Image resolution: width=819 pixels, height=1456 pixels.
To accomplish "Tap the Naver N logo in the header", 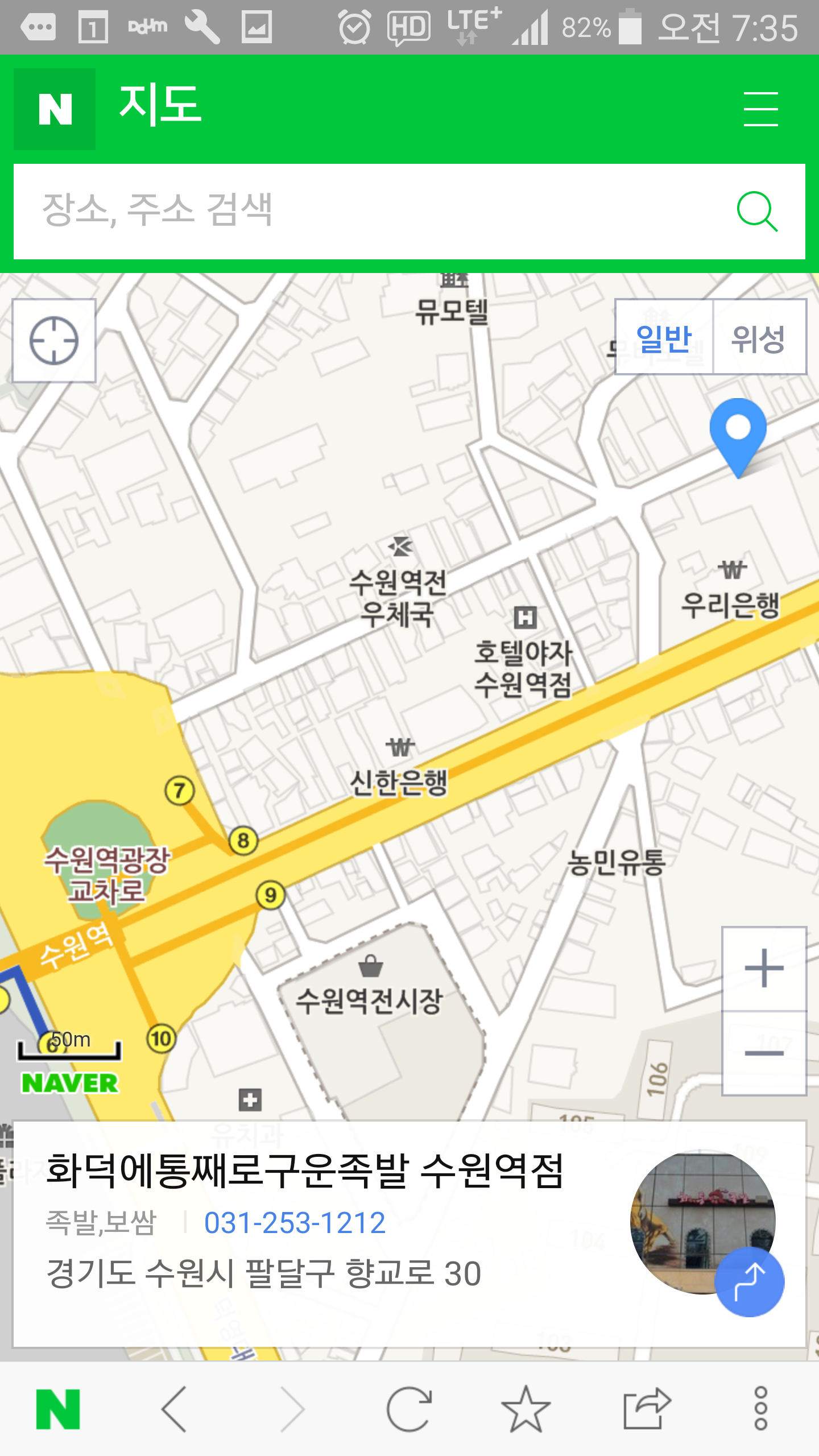I will [55, 109].
